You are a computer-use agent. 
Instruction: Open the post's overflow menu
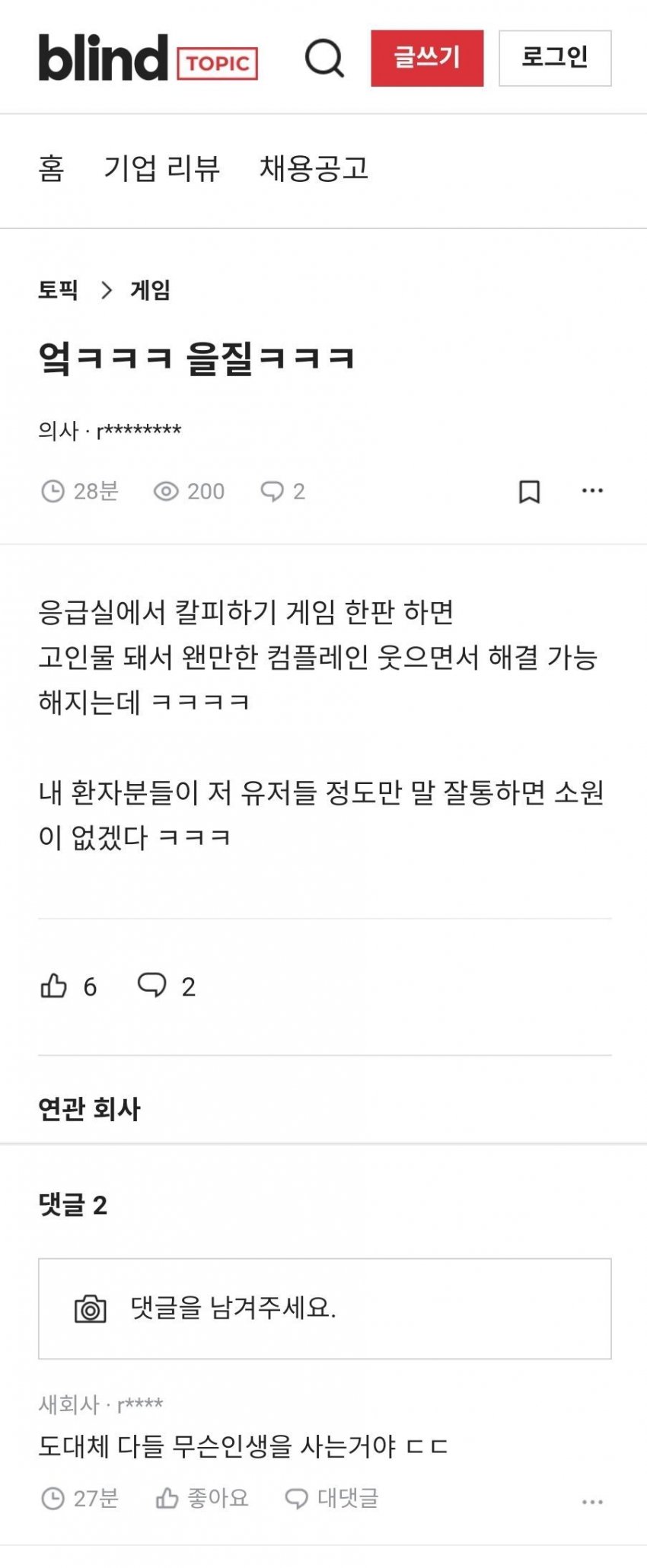(x=592, y=491)
